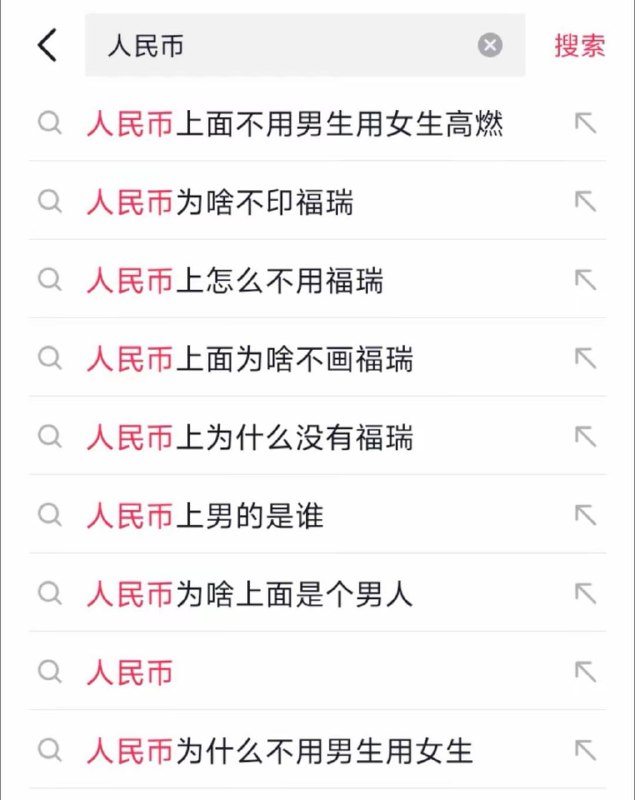Clear the search text

click(489, 45)
